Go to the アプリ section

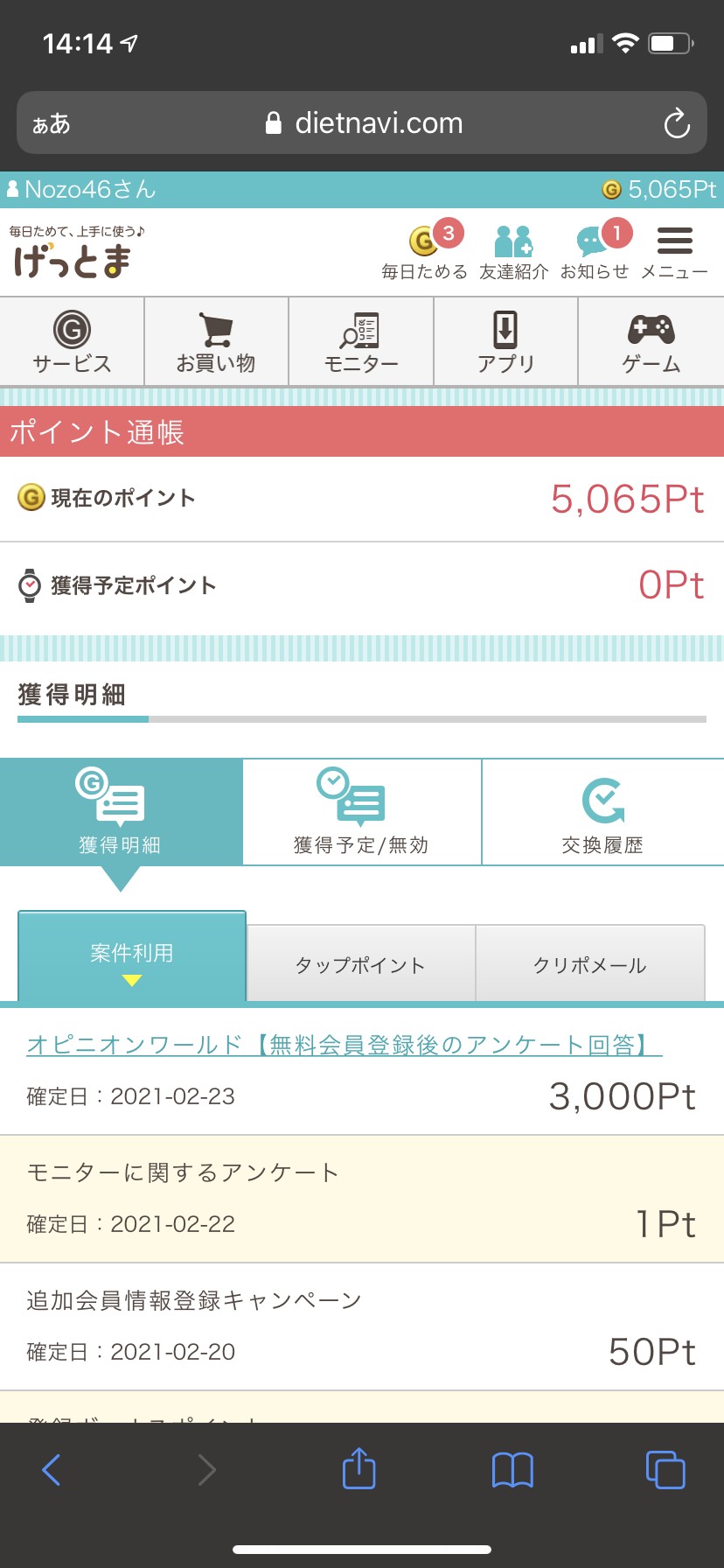pyautogui.click(x=505, y=341)
